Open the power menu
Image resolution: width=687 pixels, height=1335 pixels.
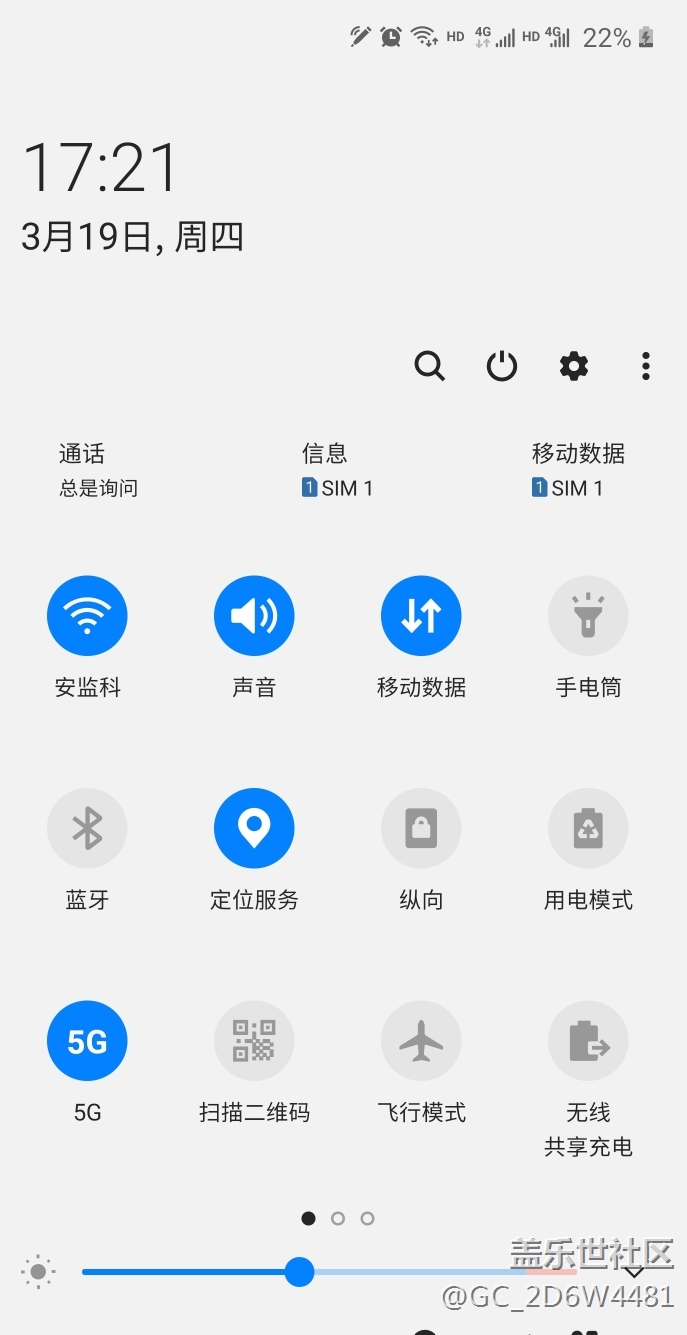[x=502, y=366]
